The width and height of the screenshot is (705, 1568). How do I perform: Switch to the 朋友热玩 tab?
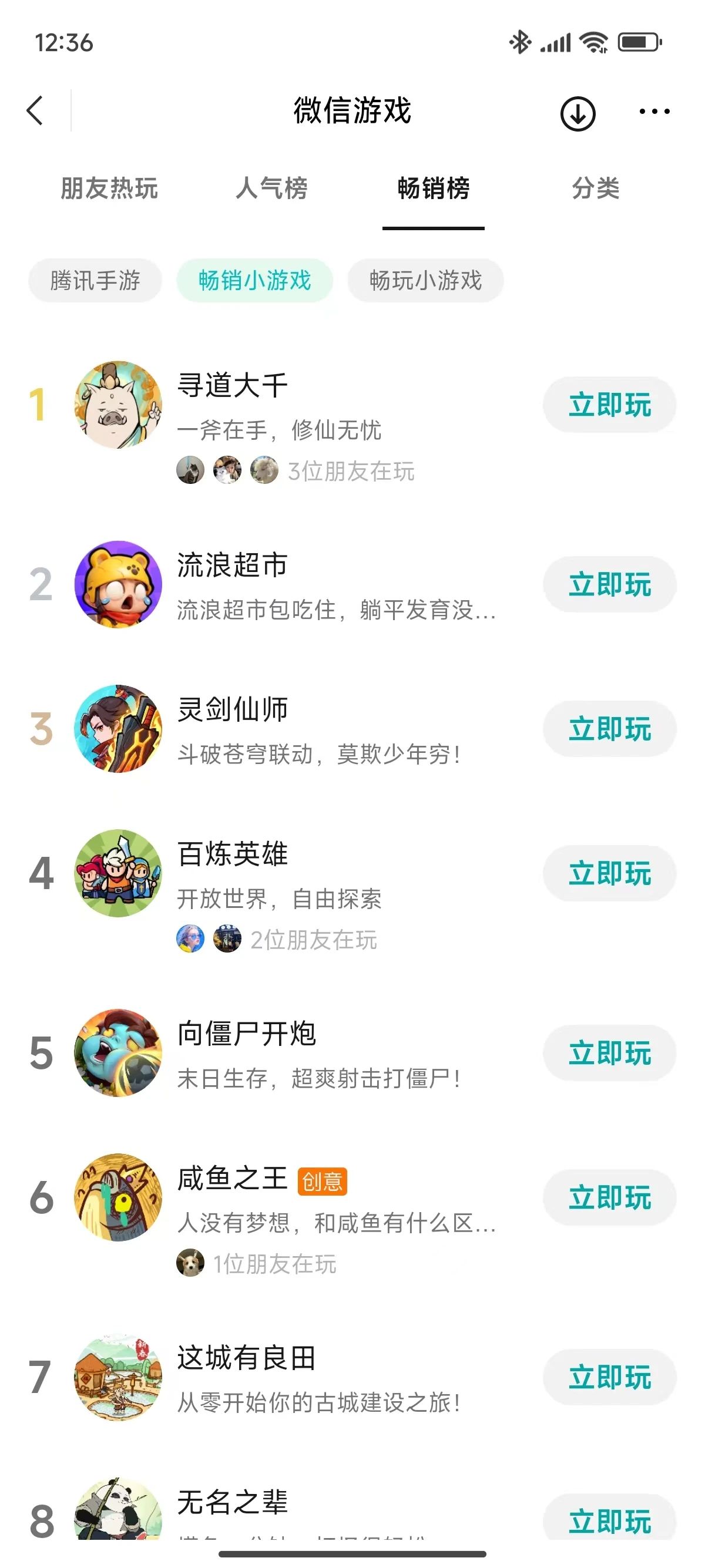point(110,188)
